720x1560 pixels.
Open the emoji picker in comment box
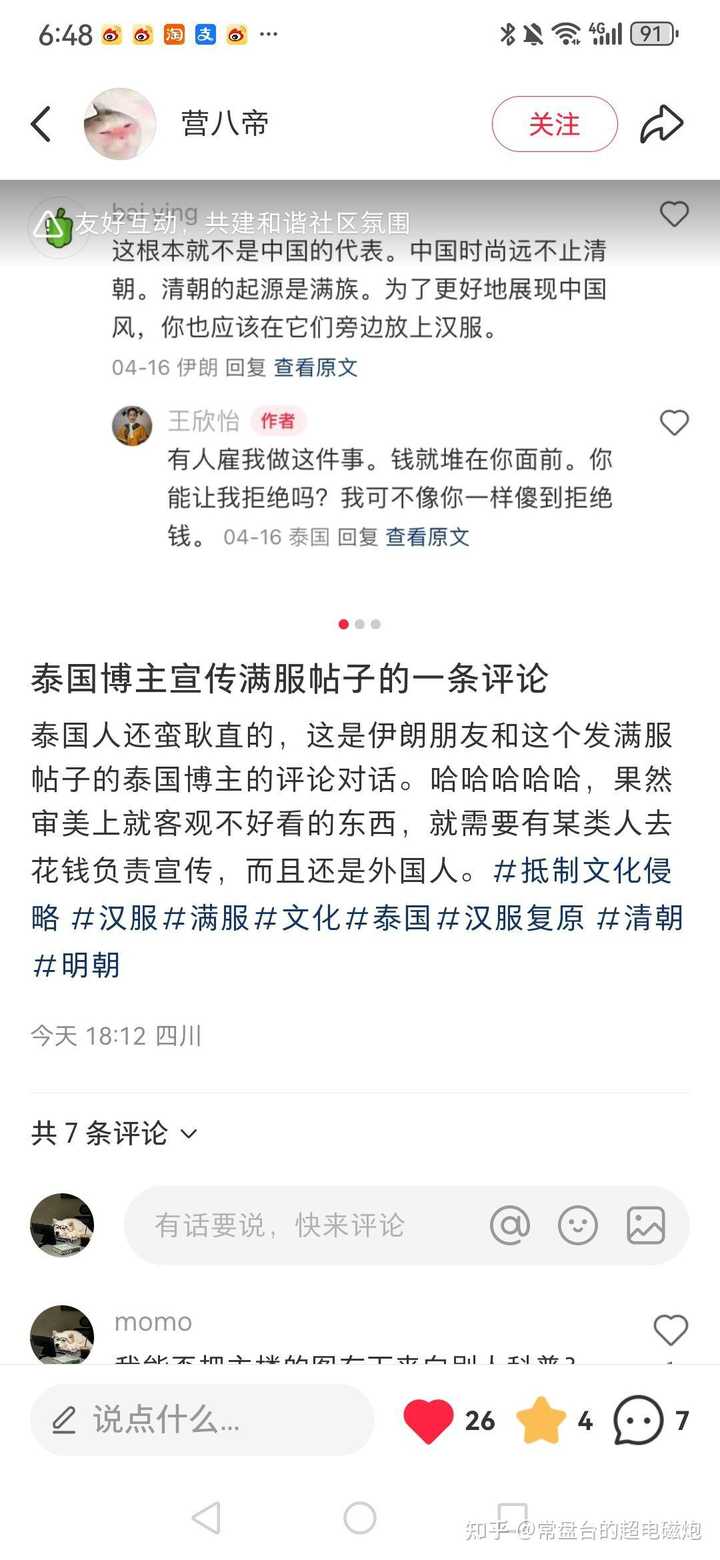pos(578,1225)
